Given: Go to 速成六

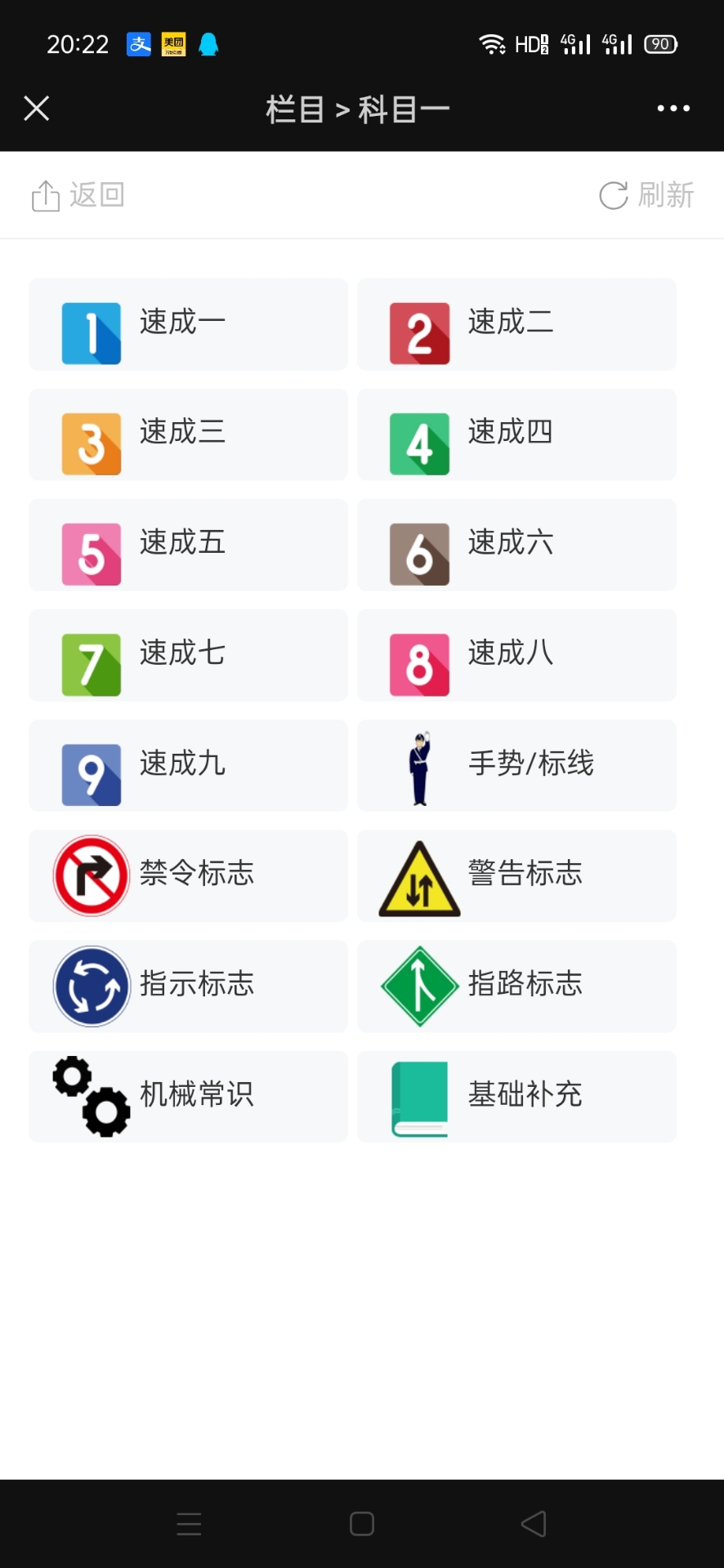Looking at the screenshot, I should [x=516, y=545].
